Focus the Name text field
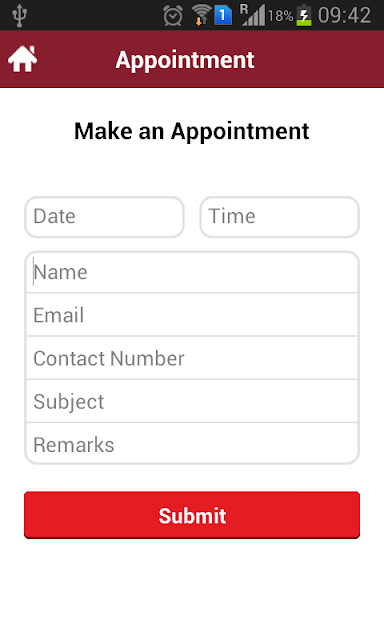The width and height of the screenshot is (384, 640). click(192, 272)
